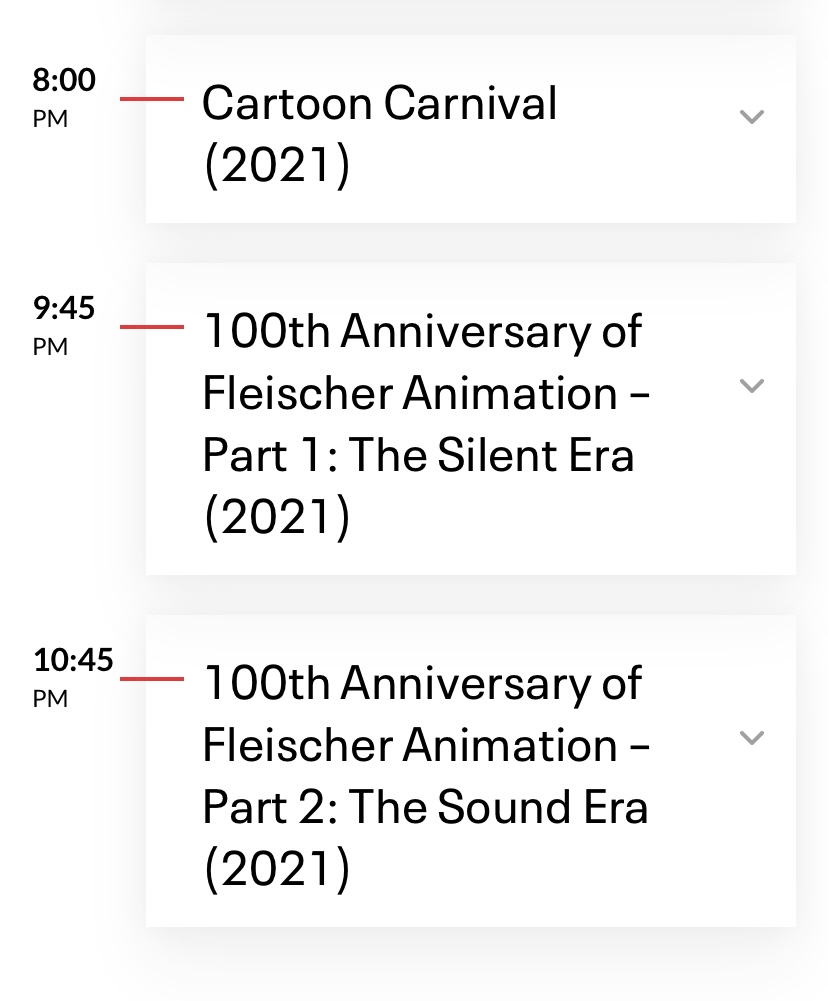
Task: Expand Fleischer Animation Part 1: The Silent Era
Action: (751, 386)
